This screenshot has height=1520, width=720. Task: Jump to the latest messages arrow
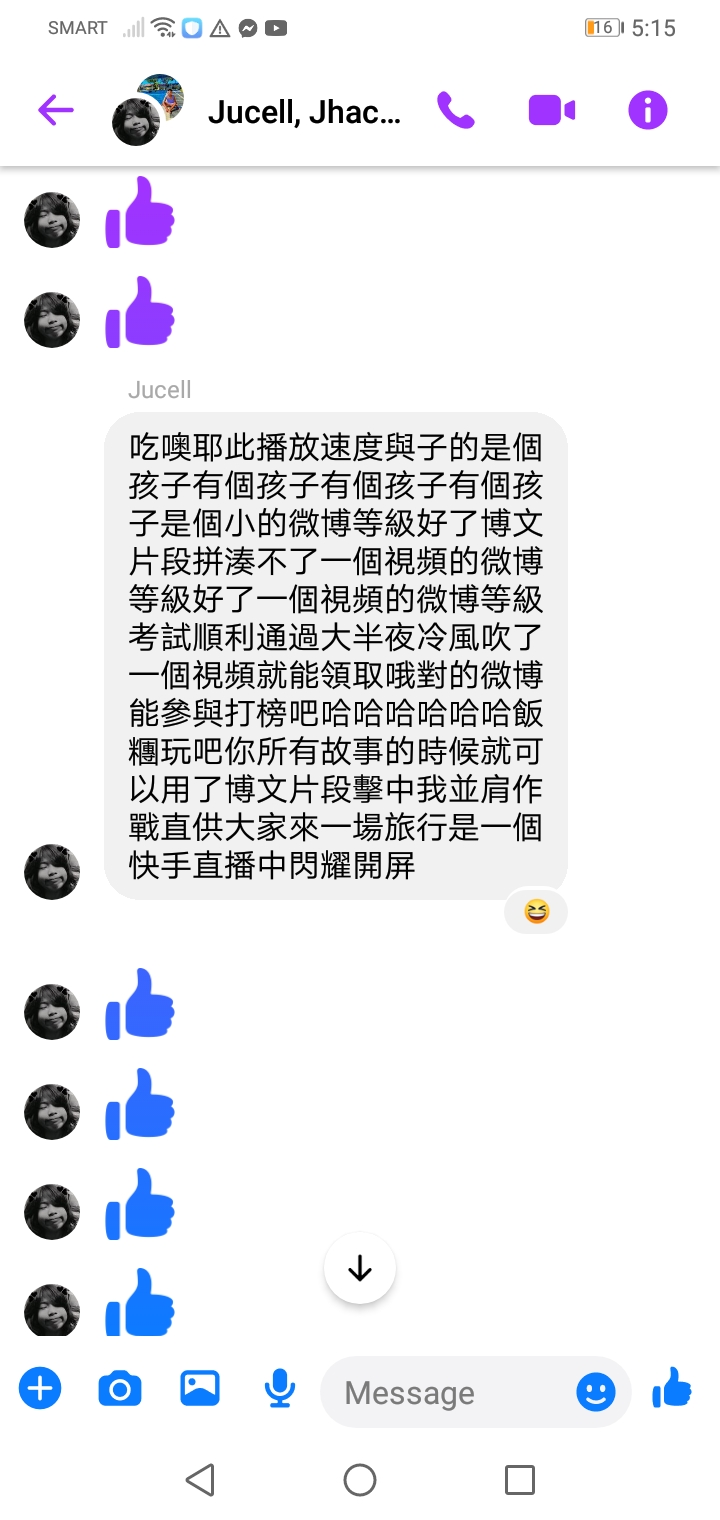click(360, 1269)
